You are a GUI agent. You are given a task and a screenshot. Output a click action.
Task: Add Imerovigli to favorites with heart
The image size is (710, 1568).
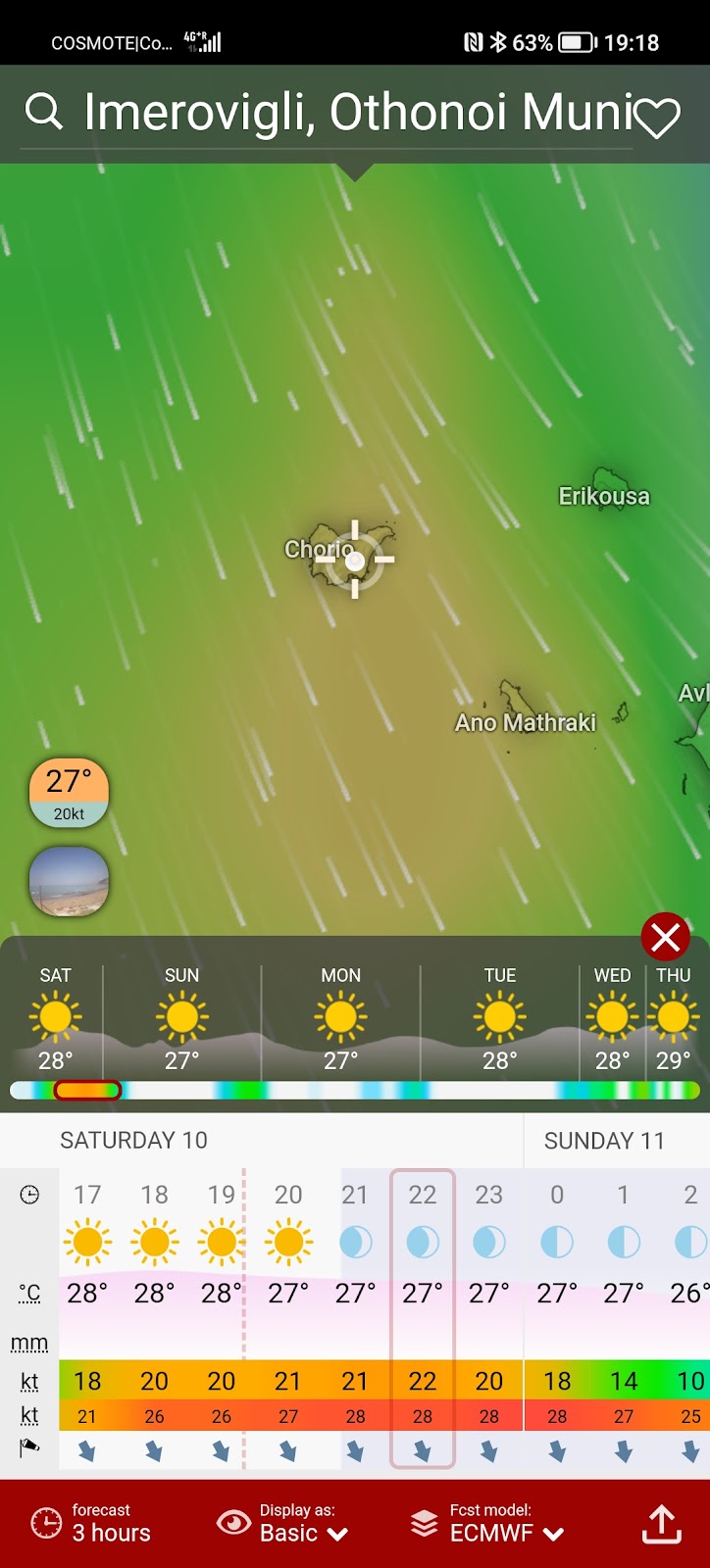click(x=657, y=119)
